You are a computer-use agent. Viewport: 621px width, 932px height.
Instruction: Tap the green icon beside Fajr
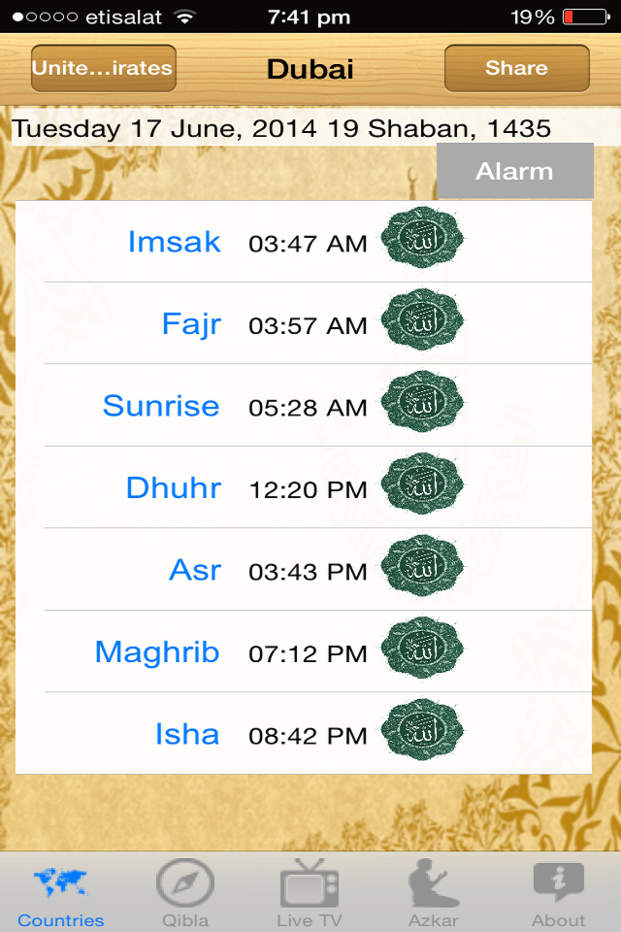(x=422, y=320)
